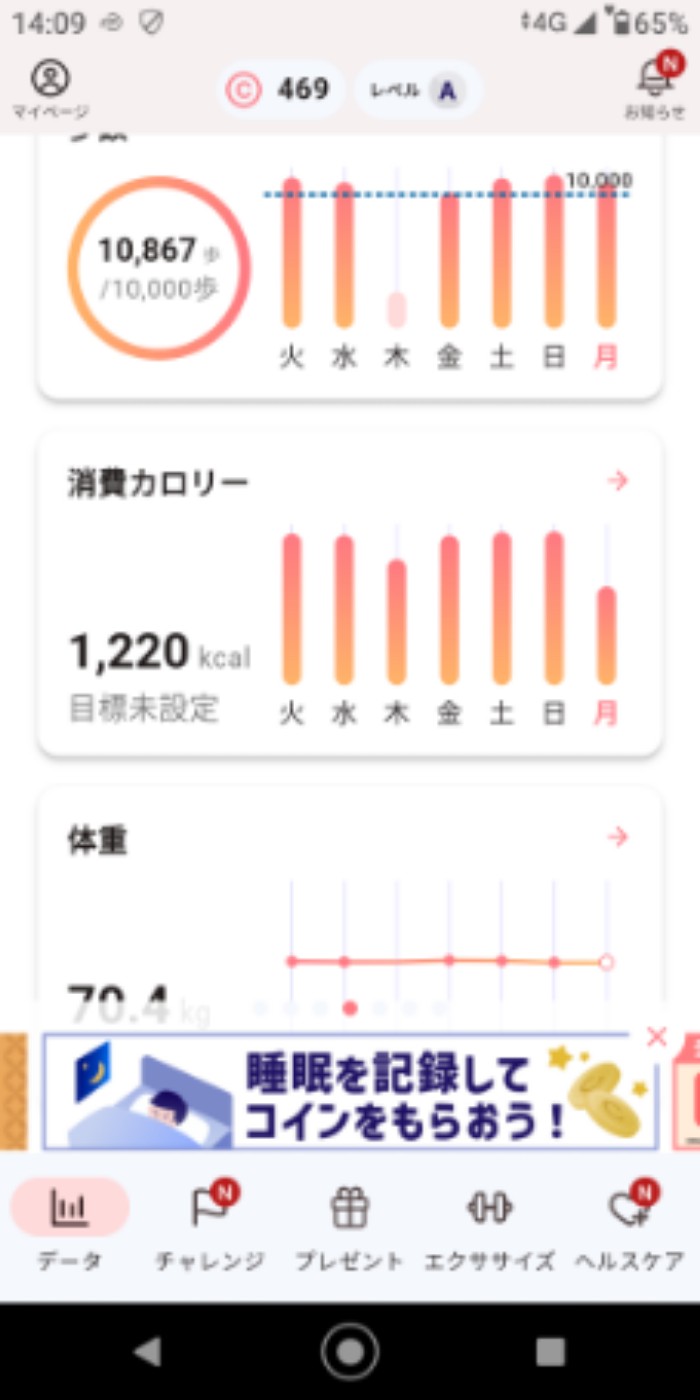Tap the 469 coin balance chip

click(281, 90)
